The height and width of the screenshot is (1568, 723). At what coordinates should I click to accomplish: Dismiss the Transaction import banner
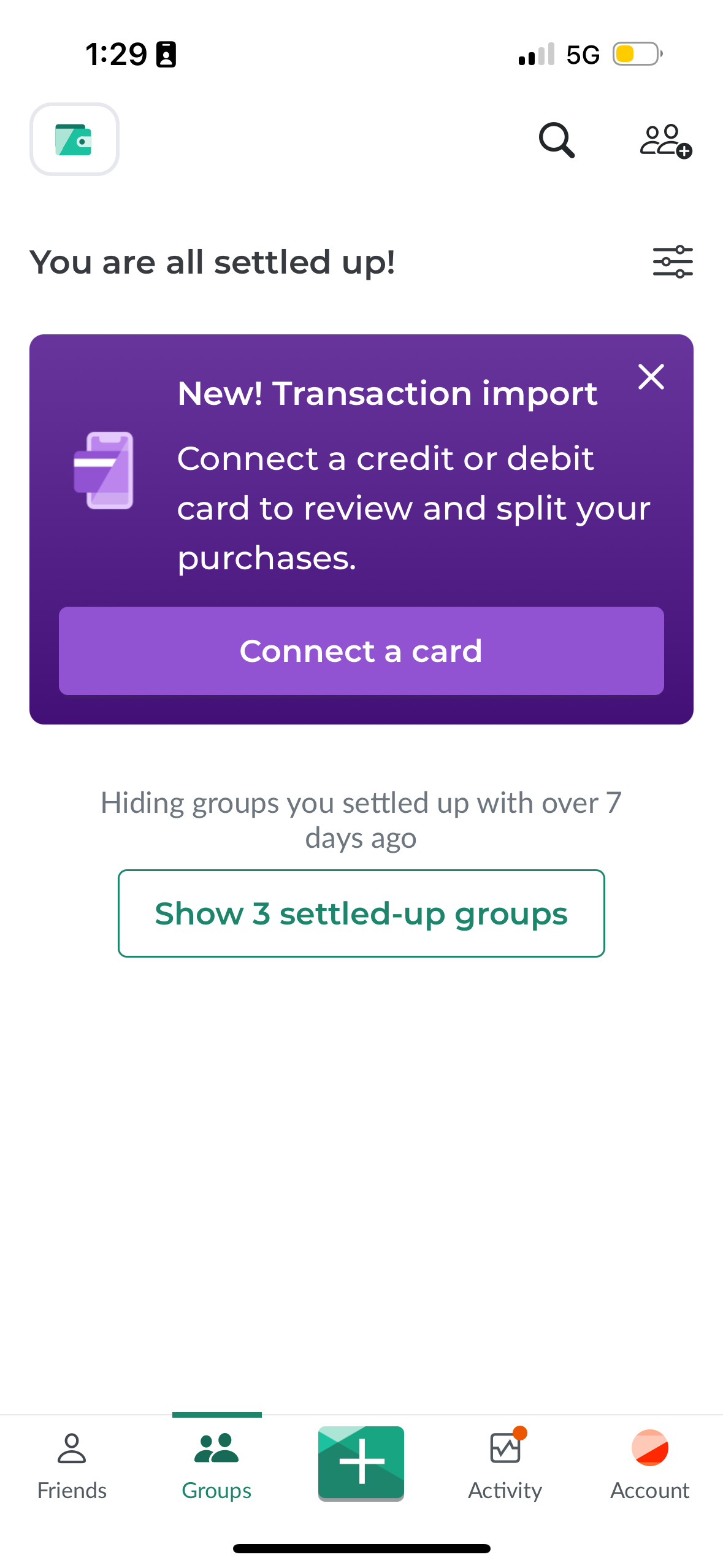(x=651, y=377)
